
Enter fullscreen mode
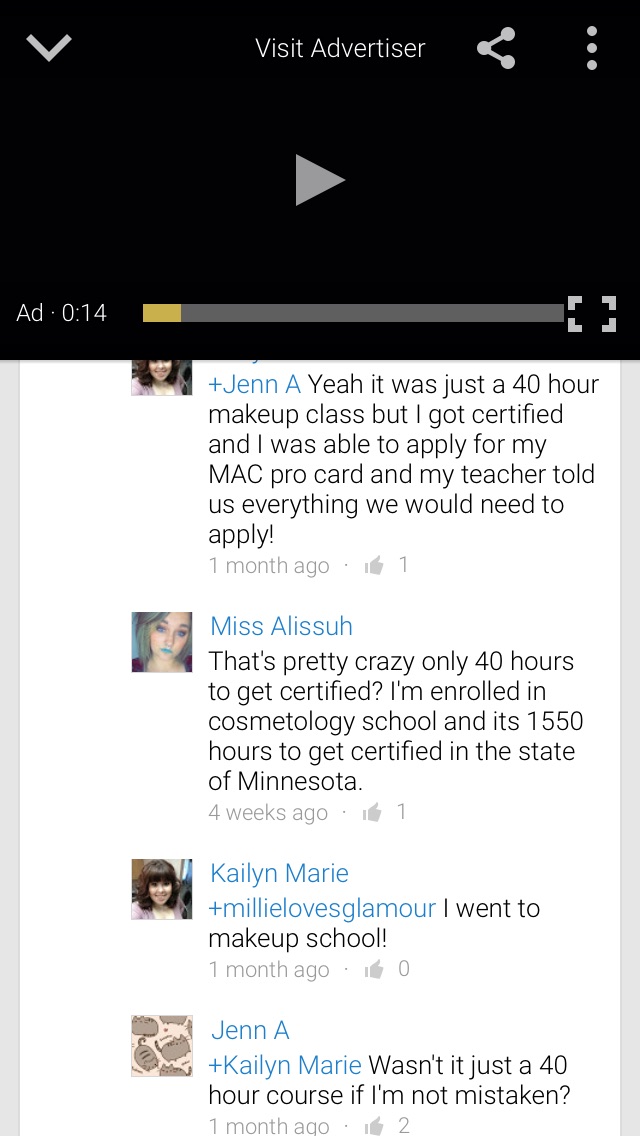(591, 314)
